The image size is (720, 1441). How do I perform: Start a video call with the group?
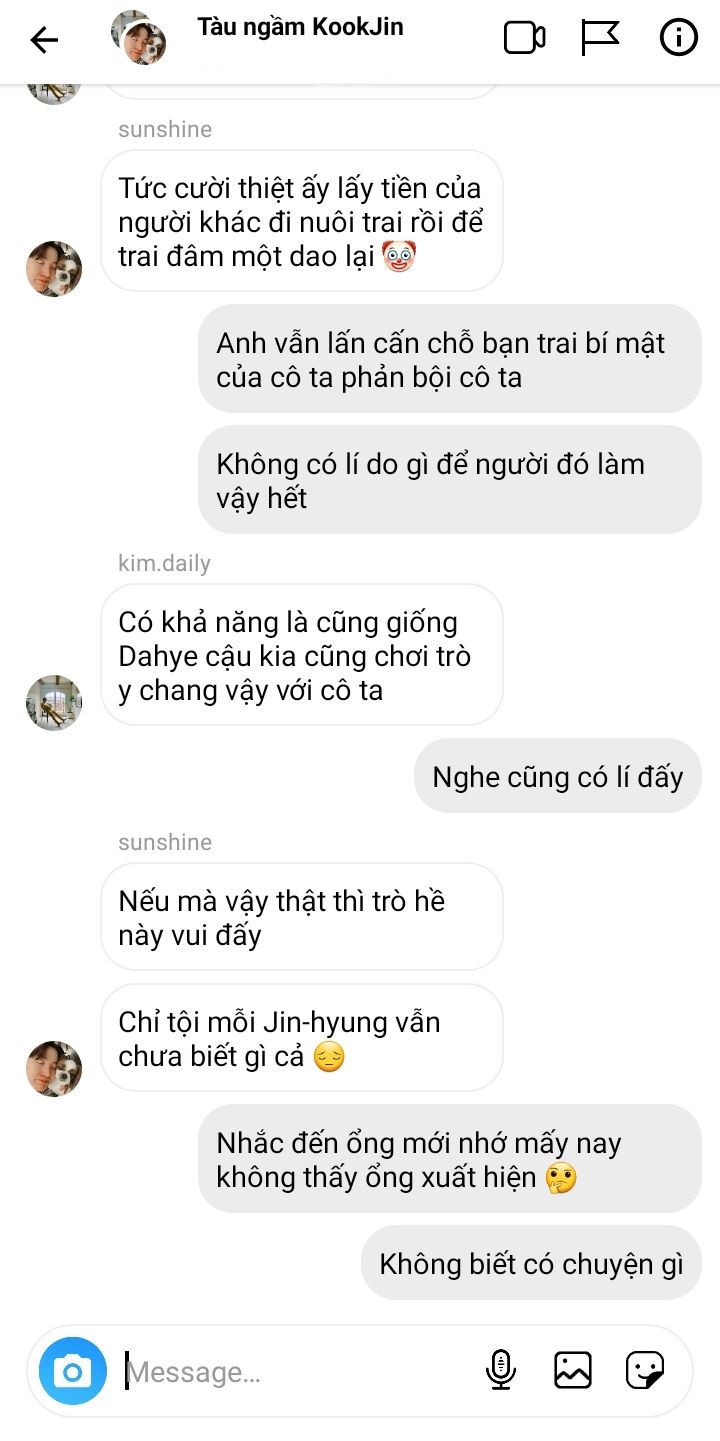click(x=524, y=39)
